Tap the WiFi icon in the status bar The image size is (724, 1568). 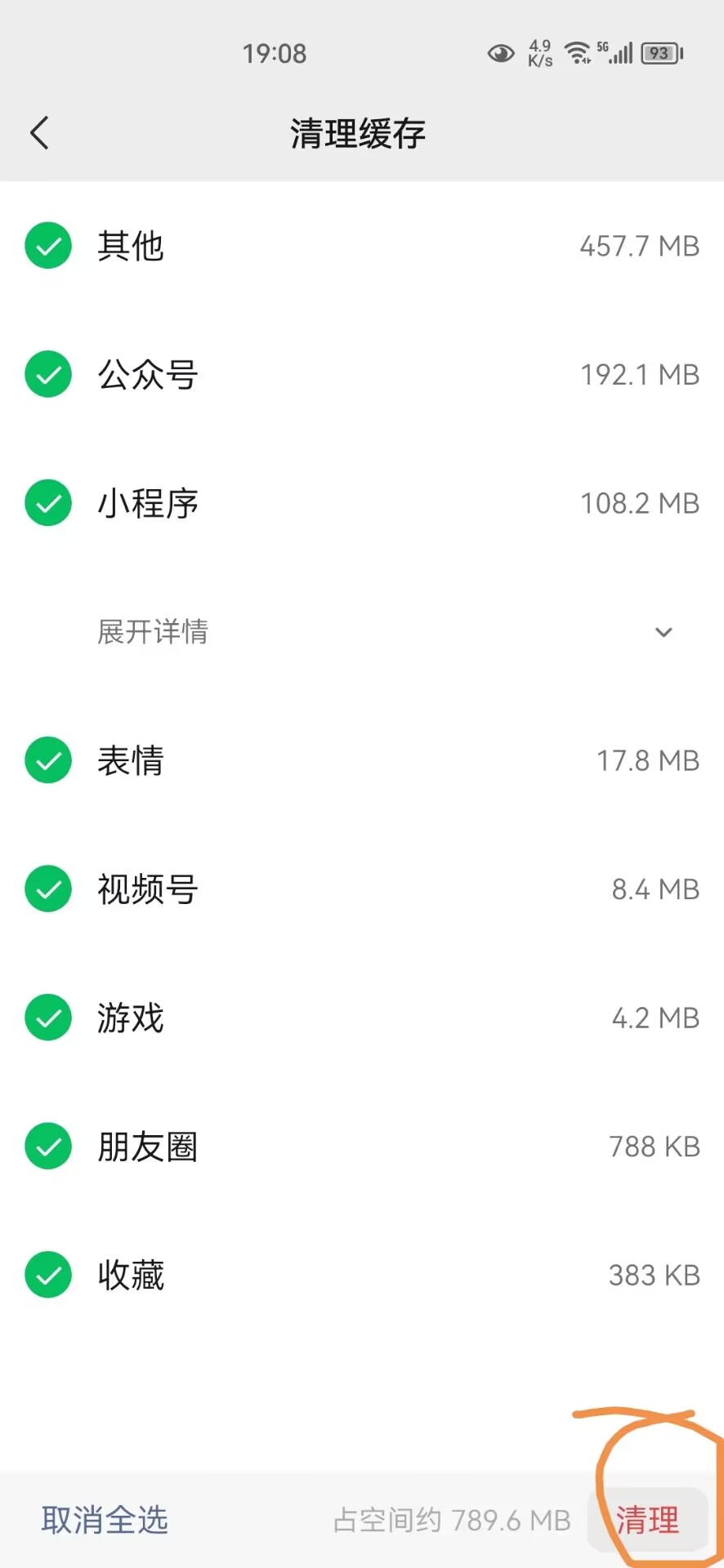click(578, 52)
